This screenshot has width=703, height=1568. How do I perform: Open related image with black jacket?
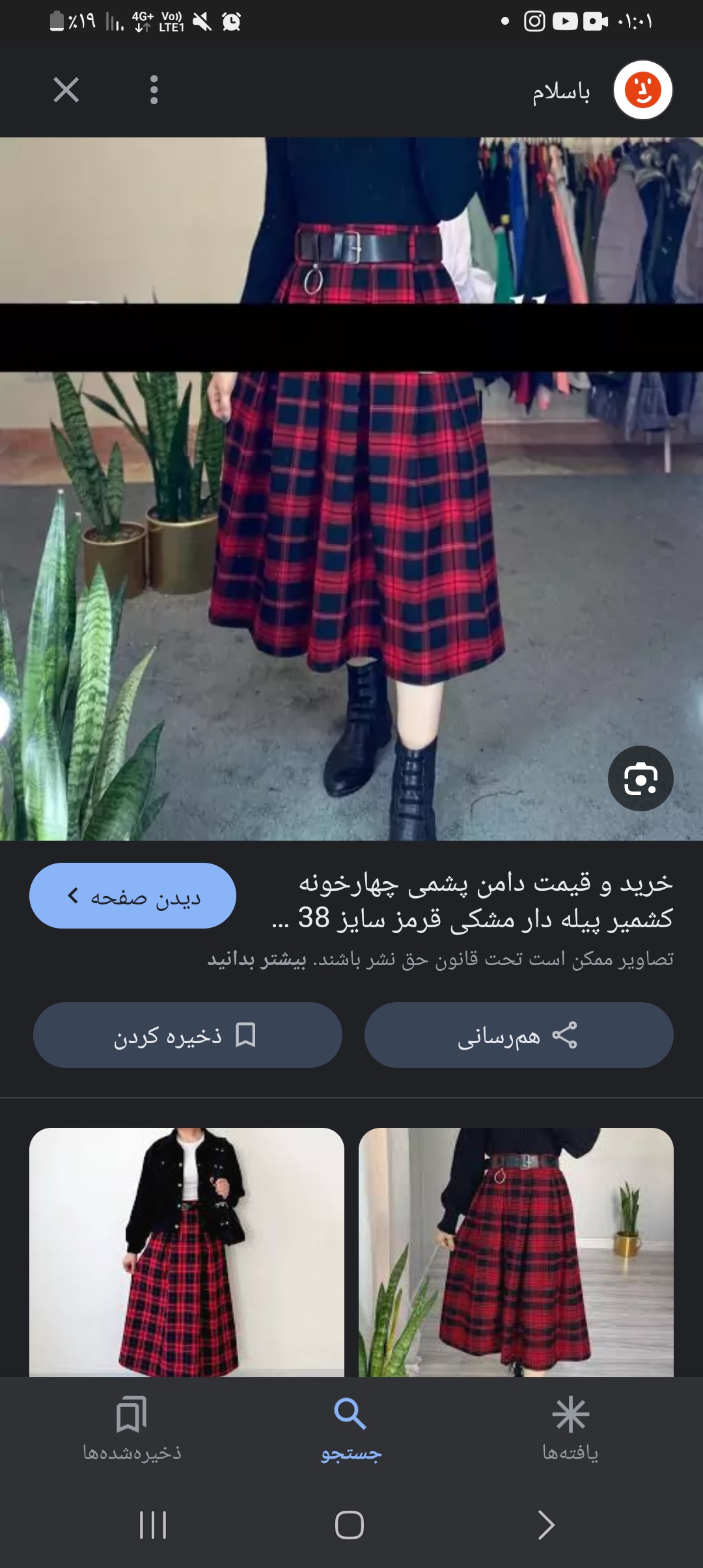point(187,1252)
